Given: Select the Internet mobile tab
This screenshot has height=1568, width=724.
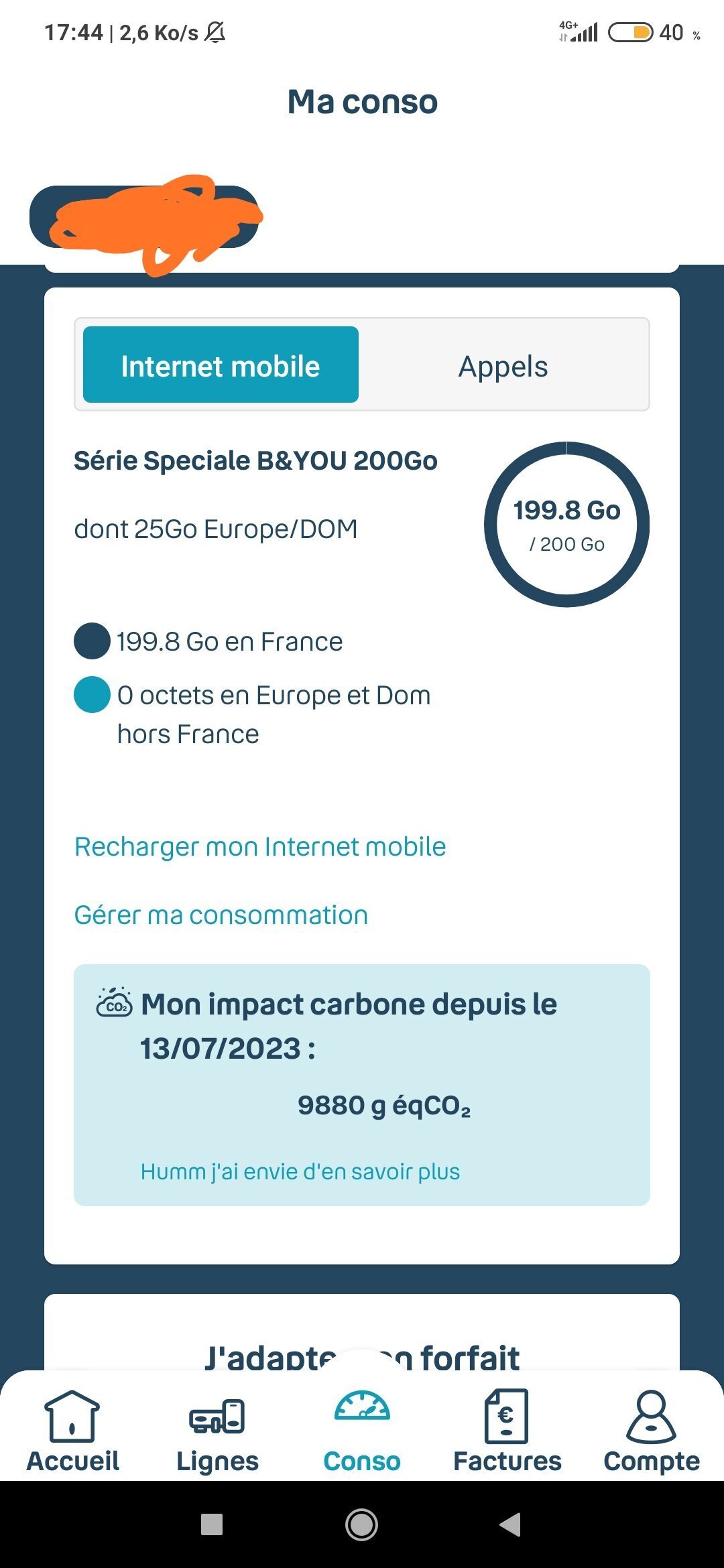Looking at the screenshot, I should coord(221,365).
